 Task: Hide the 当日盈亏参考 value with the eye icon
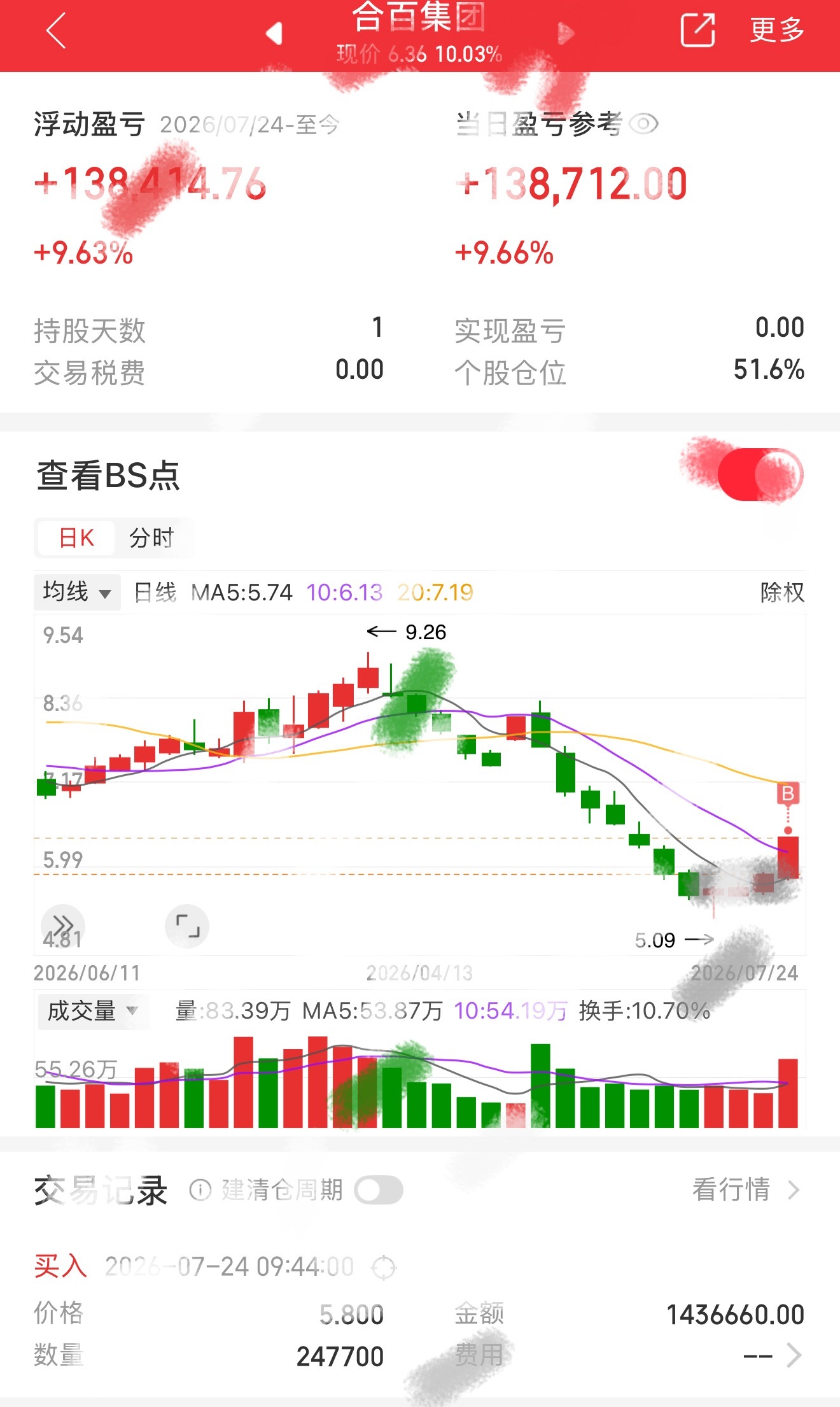click(643, 124)
